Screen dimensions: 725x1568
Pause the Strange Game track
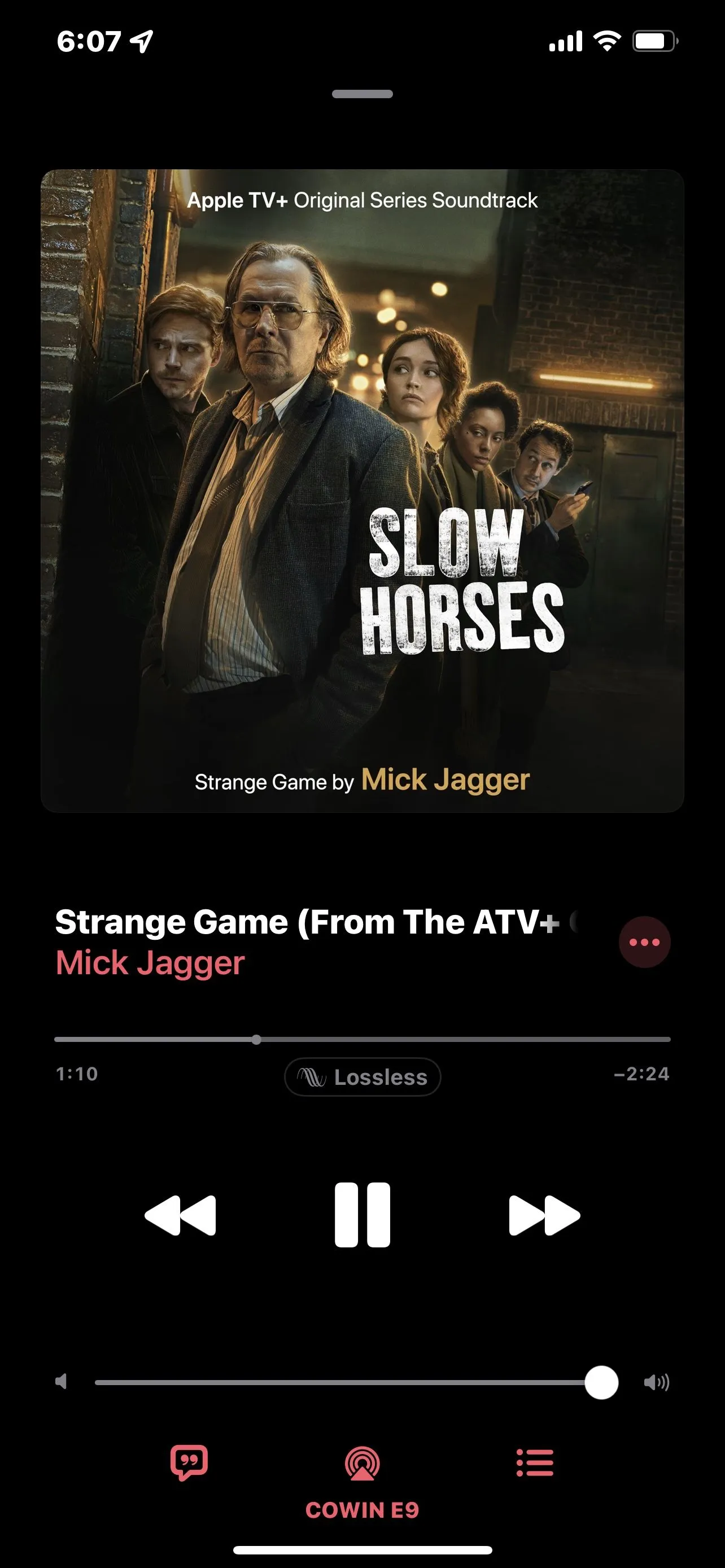click(362, 1214)
